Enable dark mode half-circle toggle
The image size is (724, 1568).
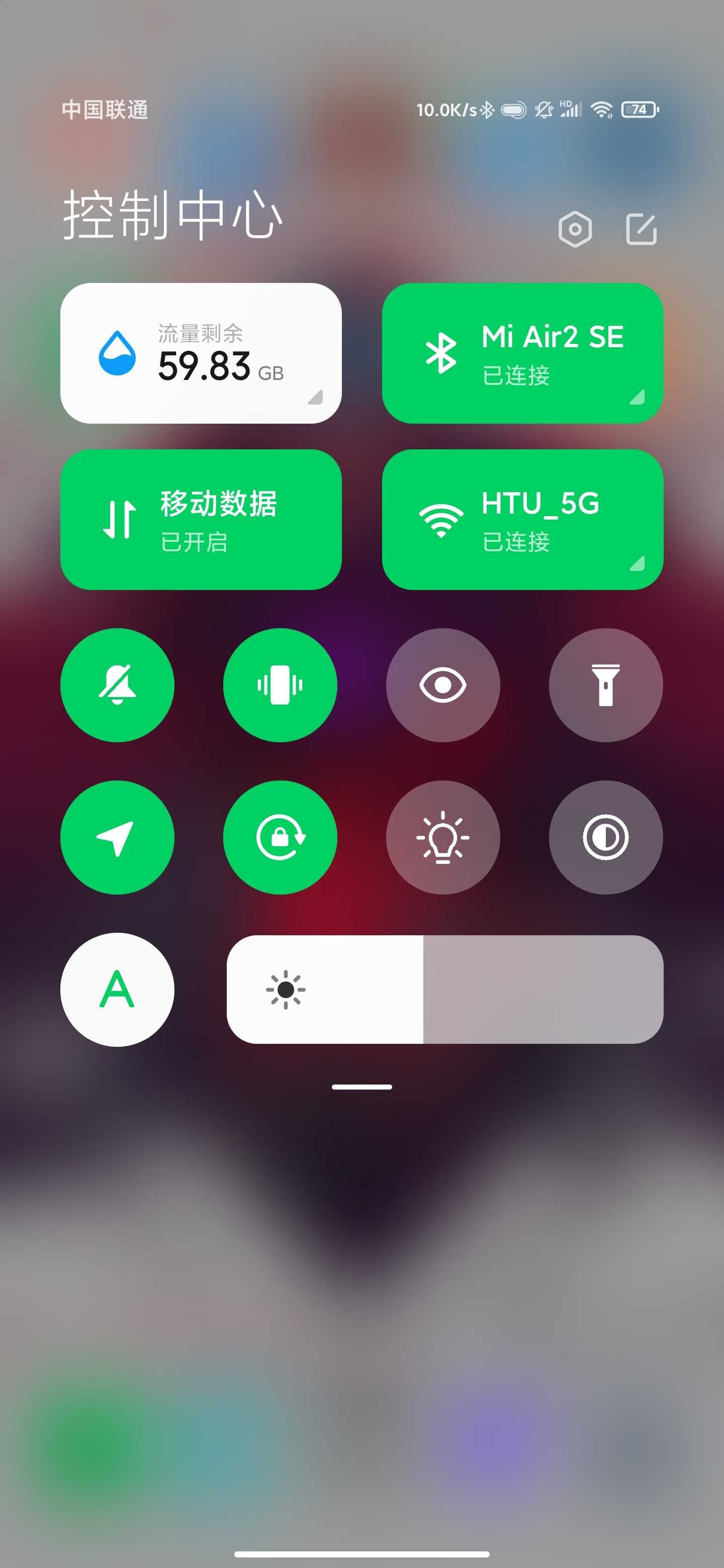pos(606,837)
